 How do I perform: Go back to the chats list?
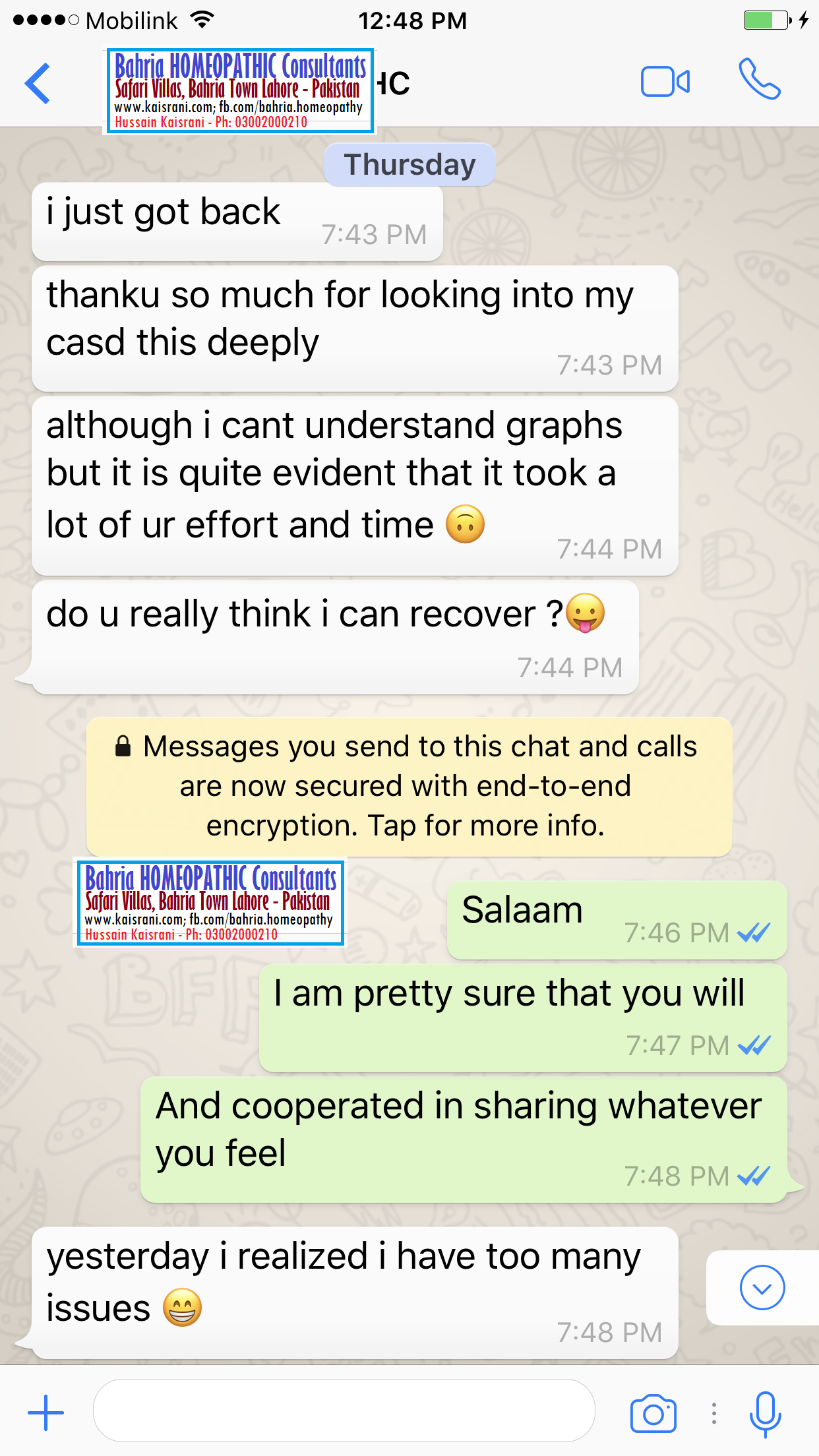(38, 84)
